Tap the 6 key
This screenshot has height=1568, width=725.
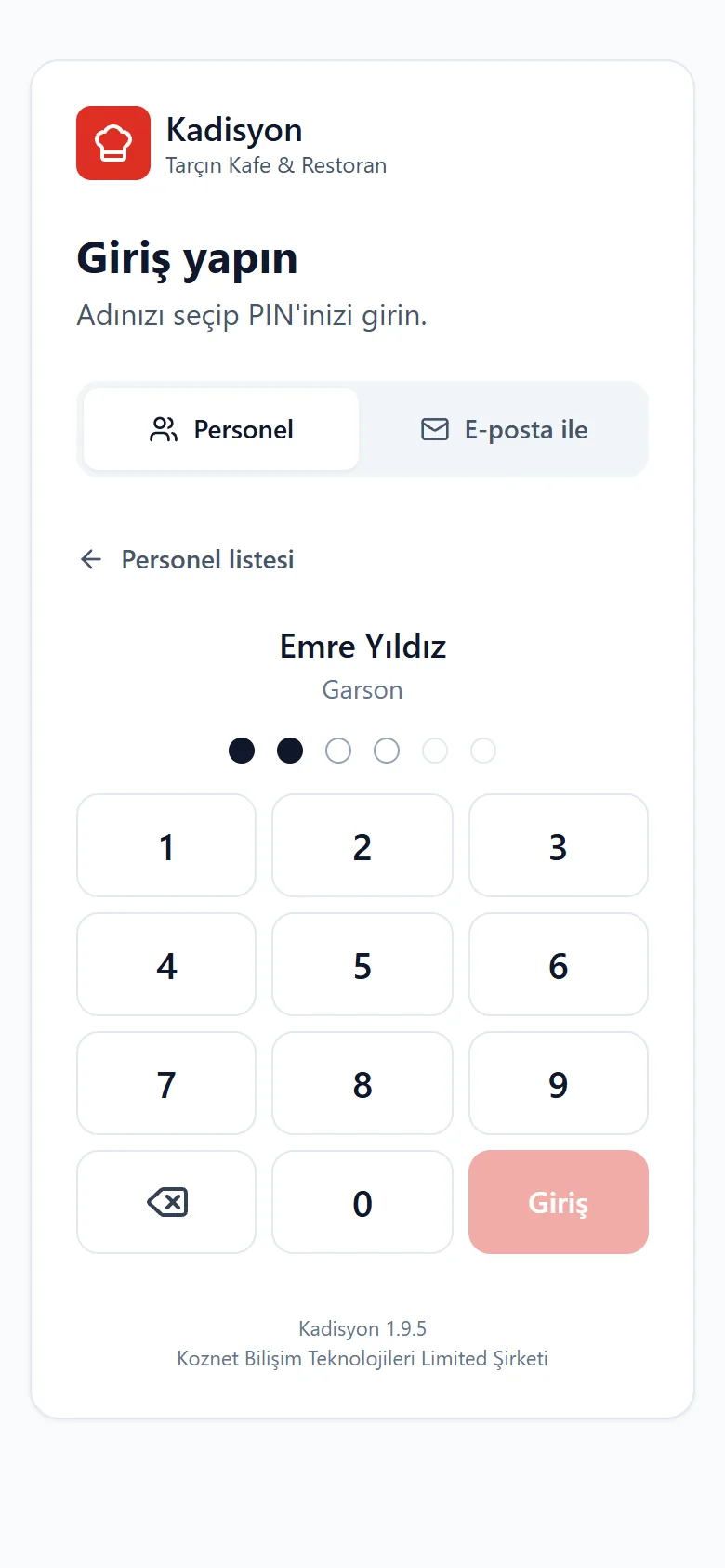tap(559, 964)
